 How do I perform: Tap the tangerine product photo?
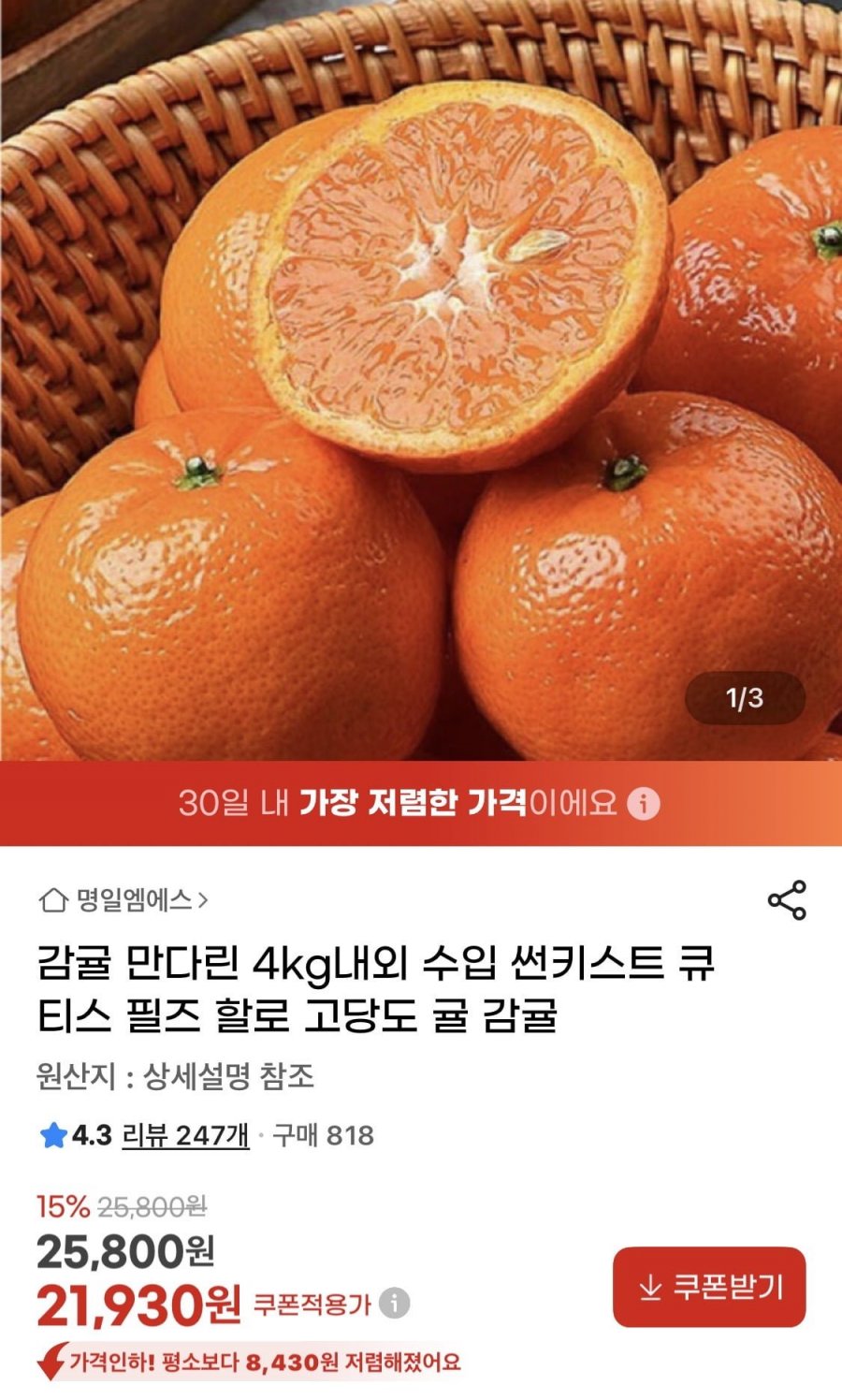point(421,374)
